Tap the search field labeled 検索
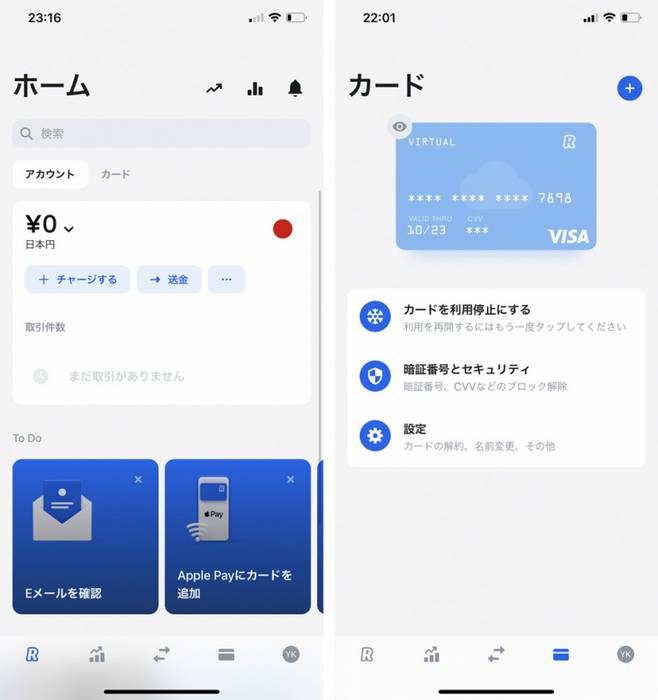 (161, 133)
